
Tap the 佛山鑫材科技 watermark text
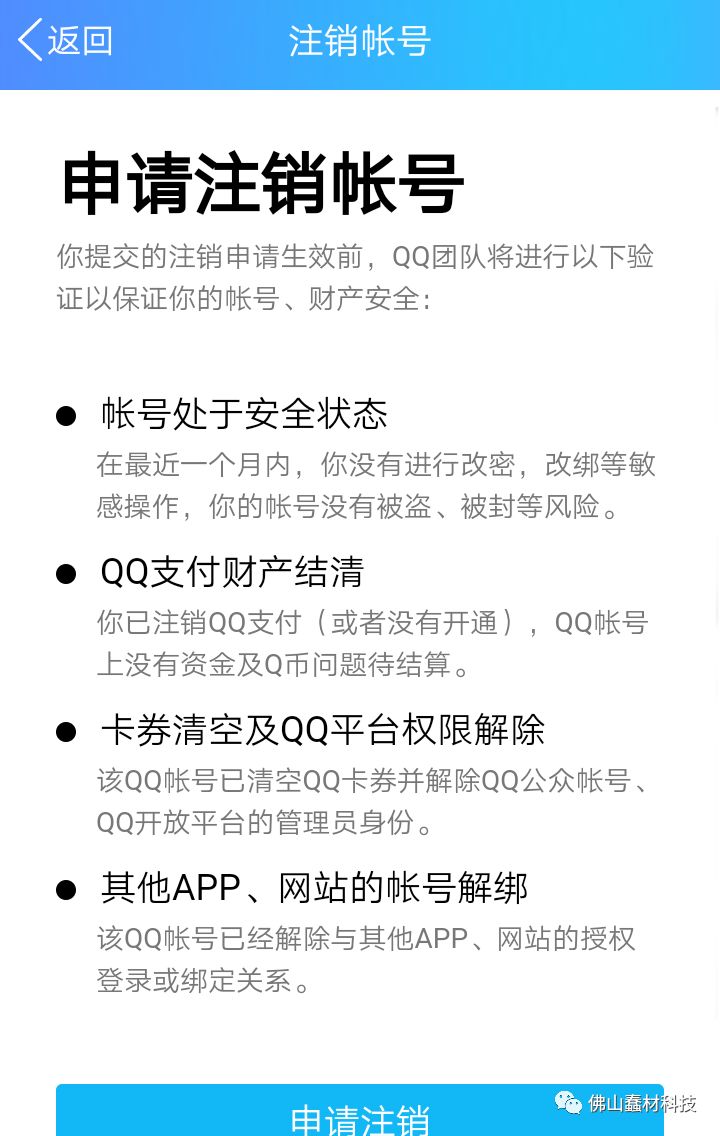click(x=643, y=1104)
